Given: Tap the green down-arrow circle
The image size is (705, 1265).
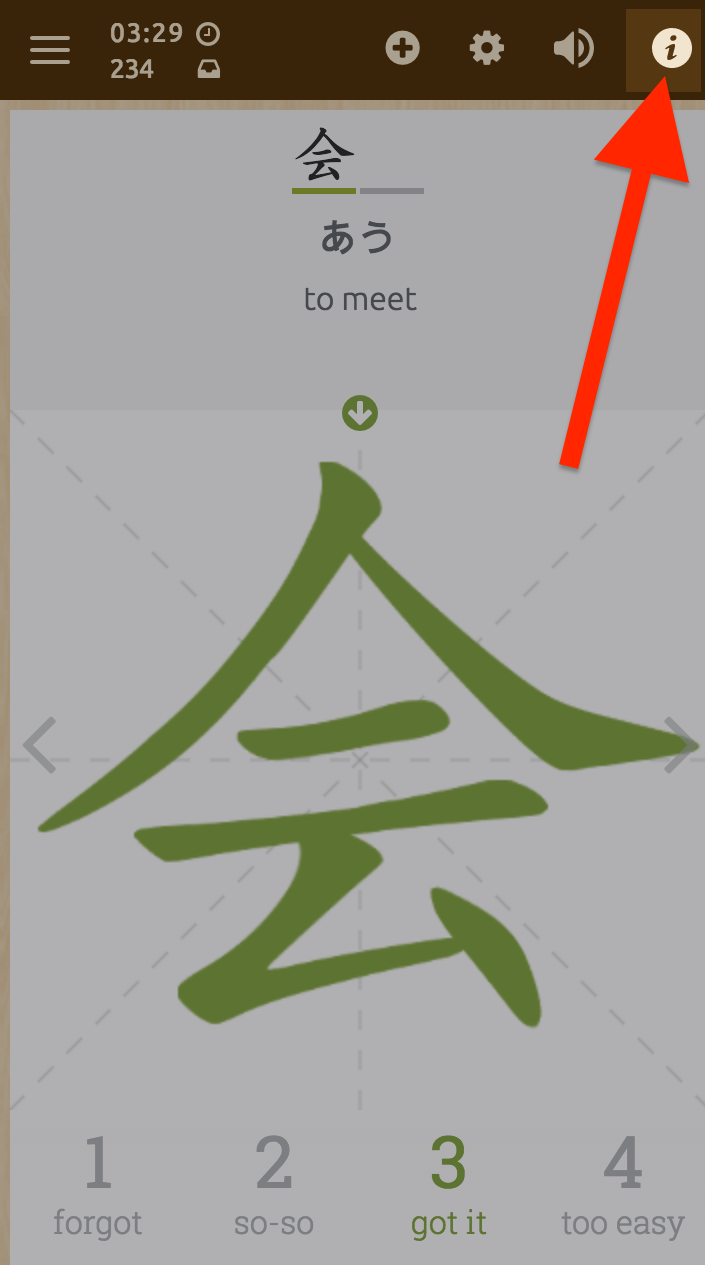Looking at the screenshot, I should click(360, 413).
